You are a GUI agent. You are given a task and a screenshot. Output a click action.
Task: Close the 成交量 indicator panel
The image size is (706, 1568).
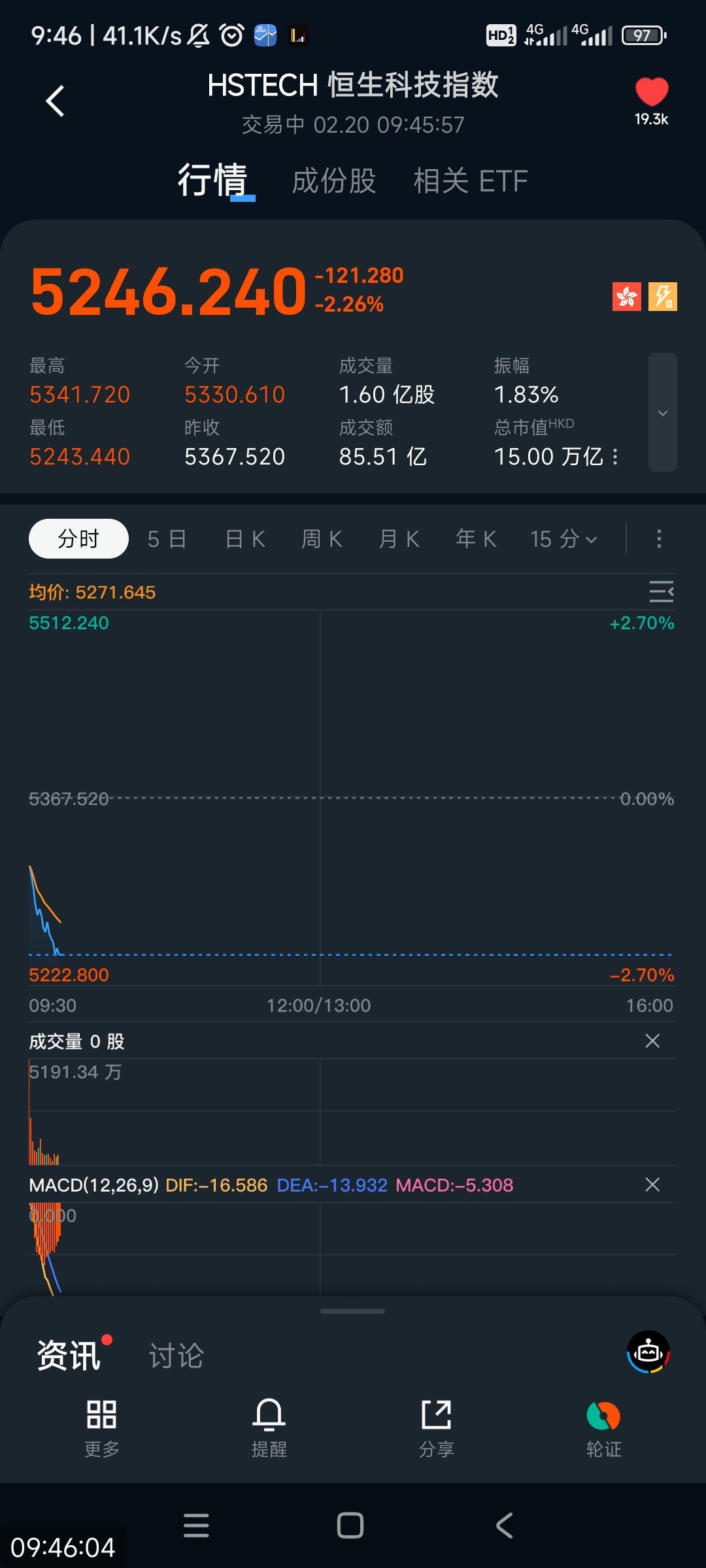pyautogui.click(x=652, y=1041)
